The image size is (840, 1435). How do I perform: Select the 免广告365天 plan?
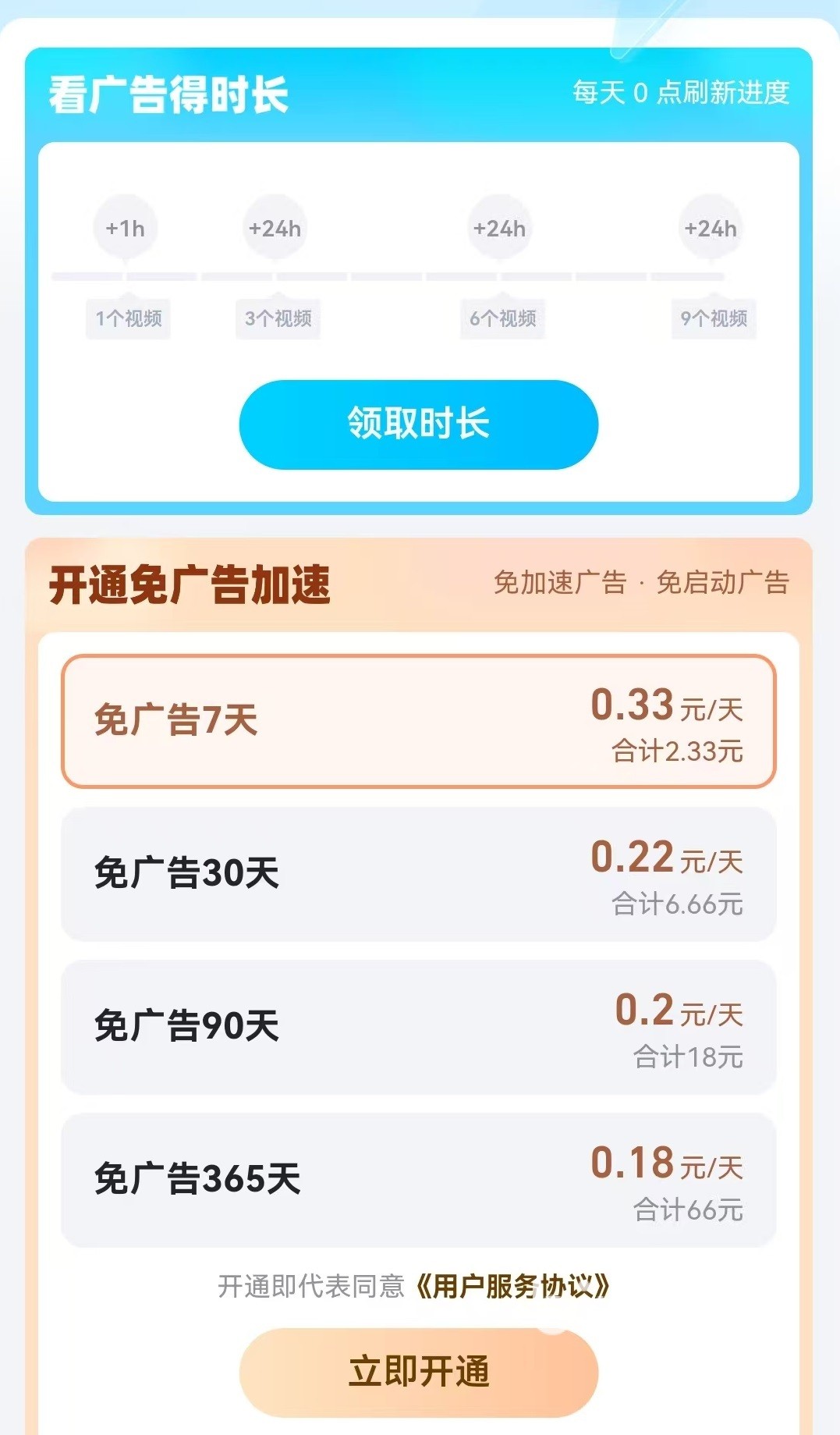[x=418, y=1179]
